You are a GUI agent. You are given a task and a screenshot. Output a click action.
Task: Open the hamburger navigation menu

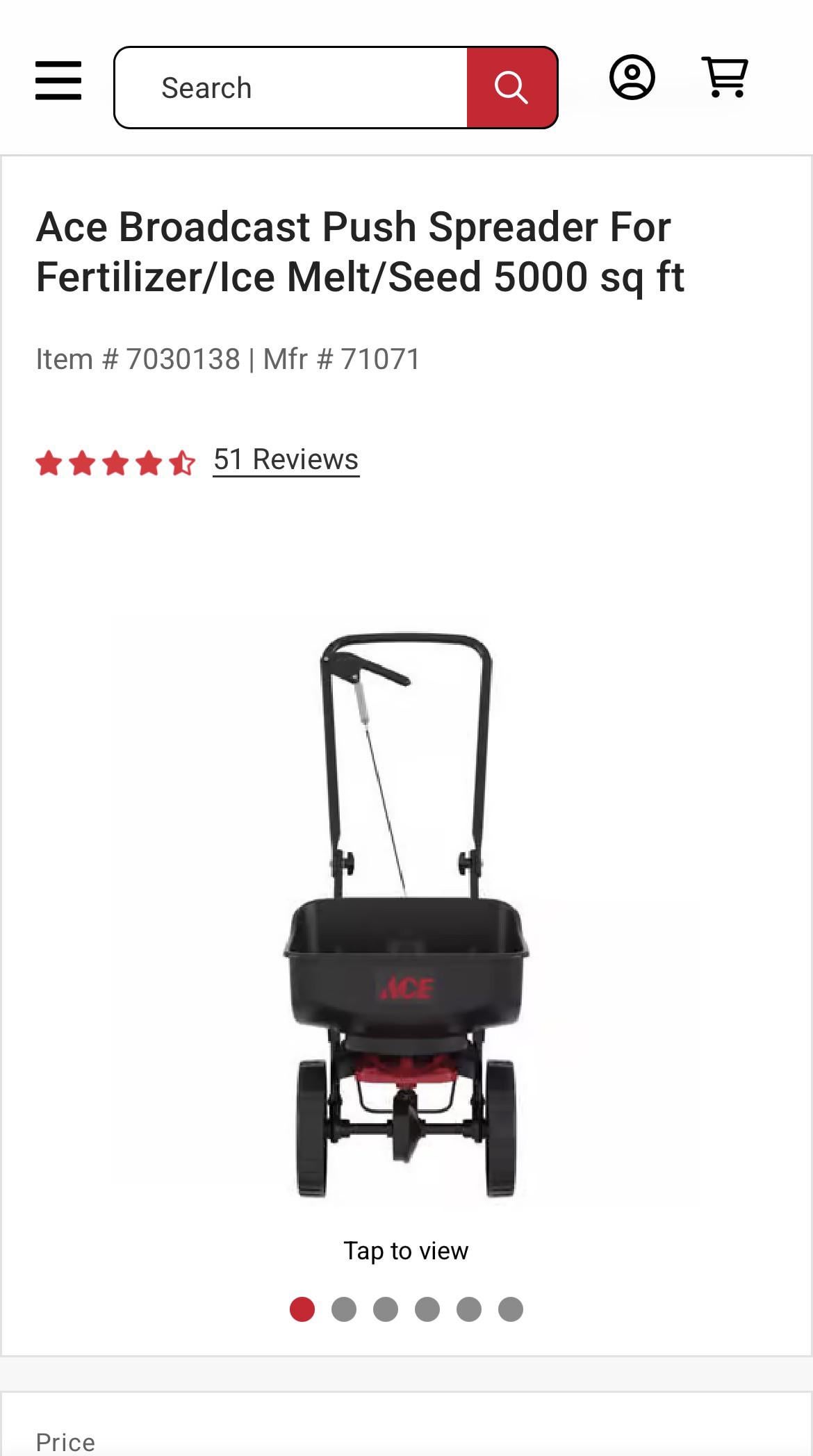(x=58, y=80)
